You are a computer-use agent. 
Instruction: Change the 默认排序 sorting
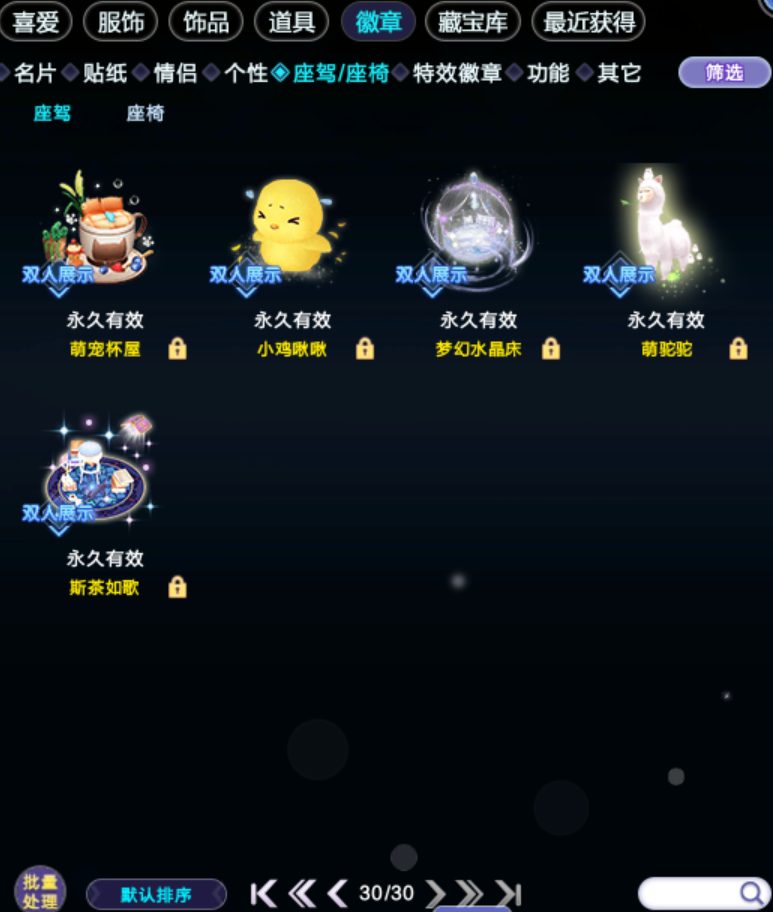pyautogui.click(x=156, y=894)
